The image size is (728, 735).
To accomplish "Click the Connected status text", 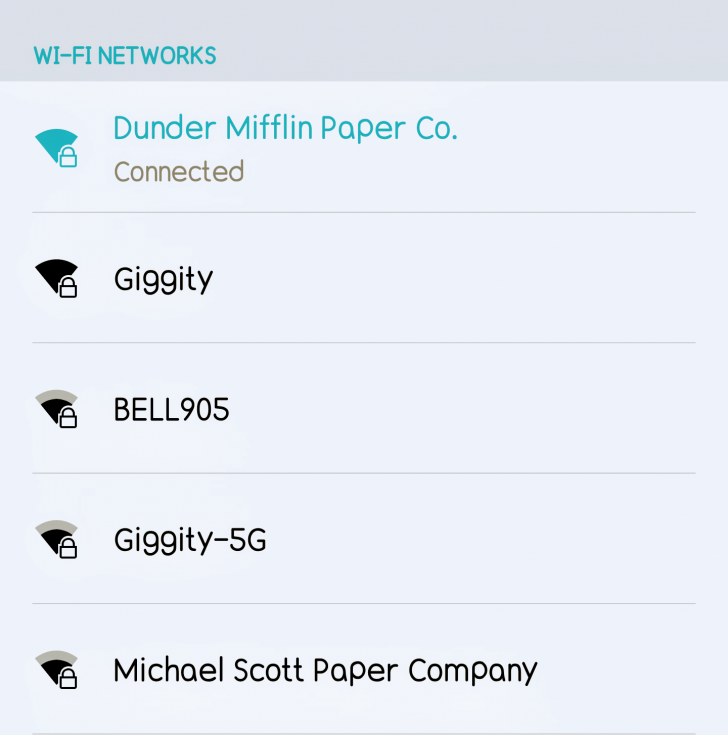I will pos(179,171).
